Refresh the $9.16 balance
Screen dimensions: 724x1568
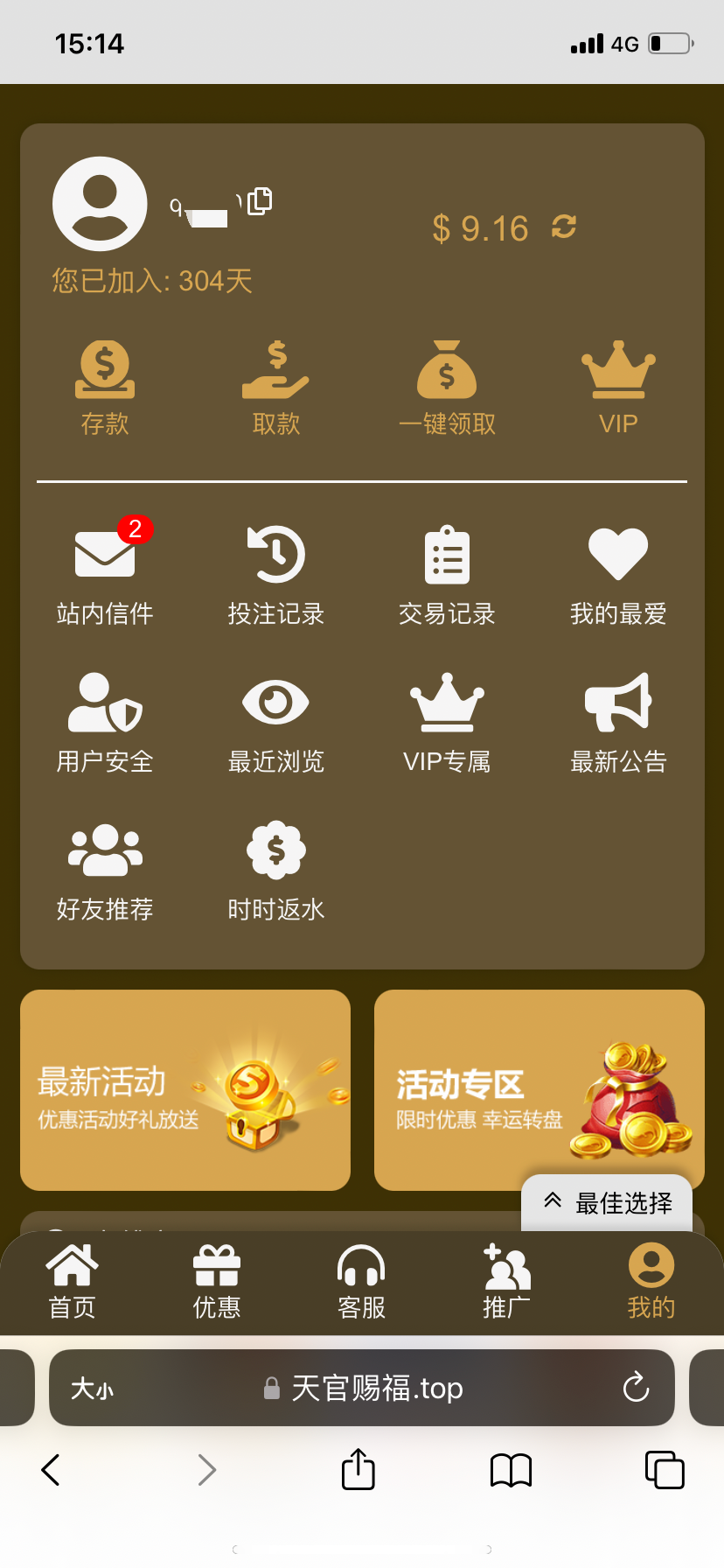564,227
